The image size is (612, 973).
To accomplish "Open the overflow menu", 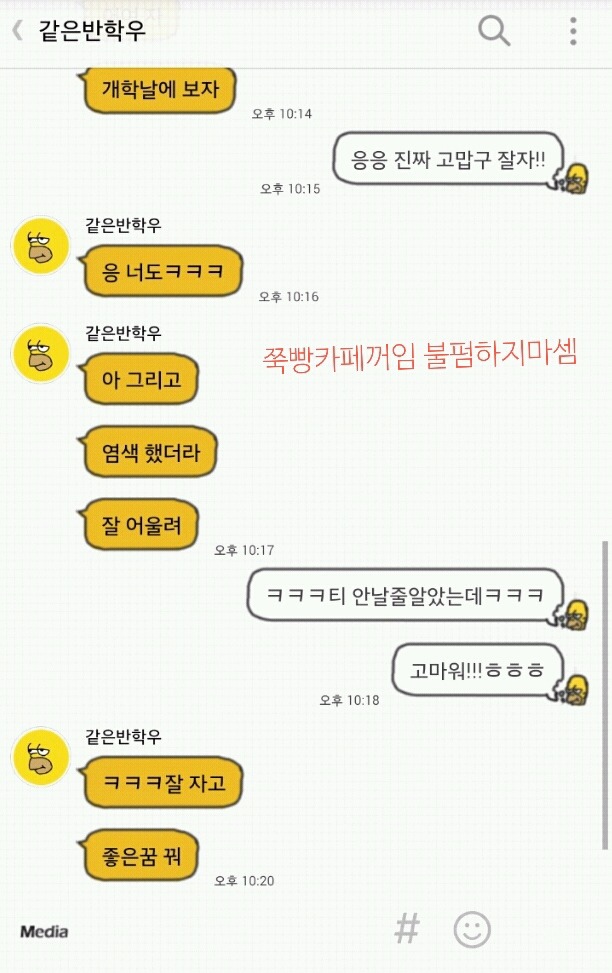I will pyautogui.click(x=573, y=31).
